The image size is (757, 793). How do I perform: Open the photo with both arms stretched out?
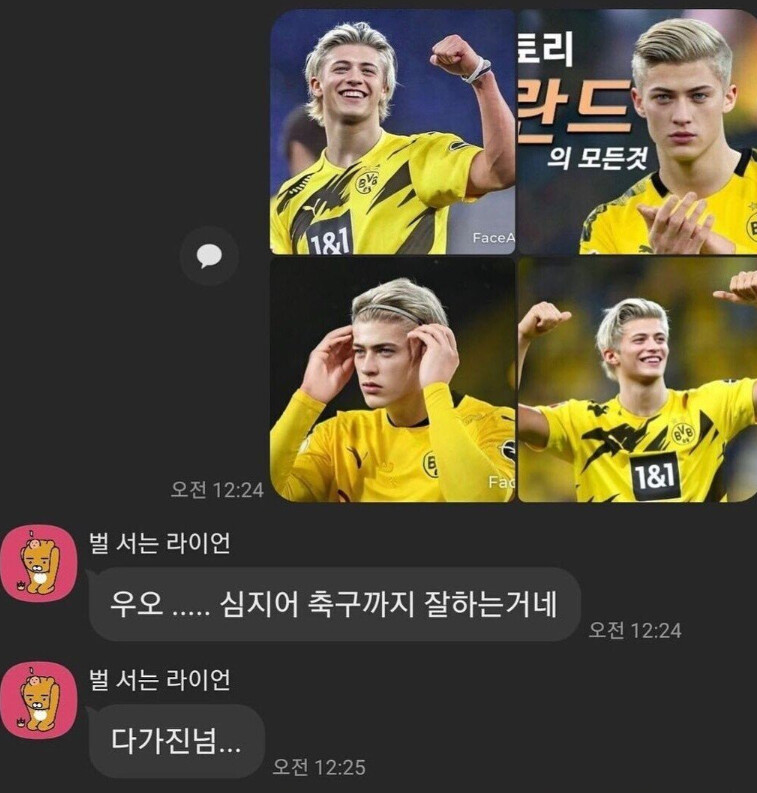[x=637, y=380]
